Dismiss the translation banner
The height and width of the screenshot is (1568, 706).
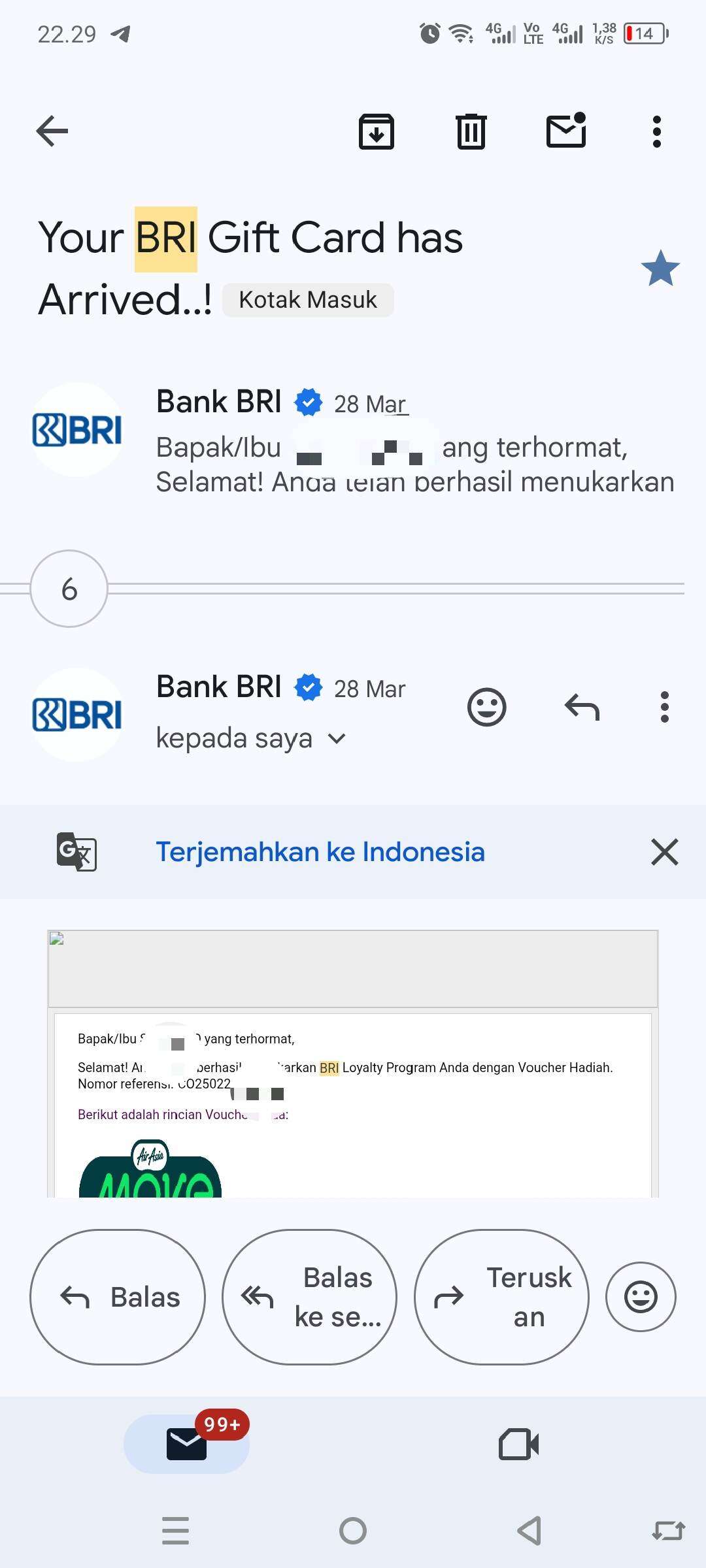(665, 852)
